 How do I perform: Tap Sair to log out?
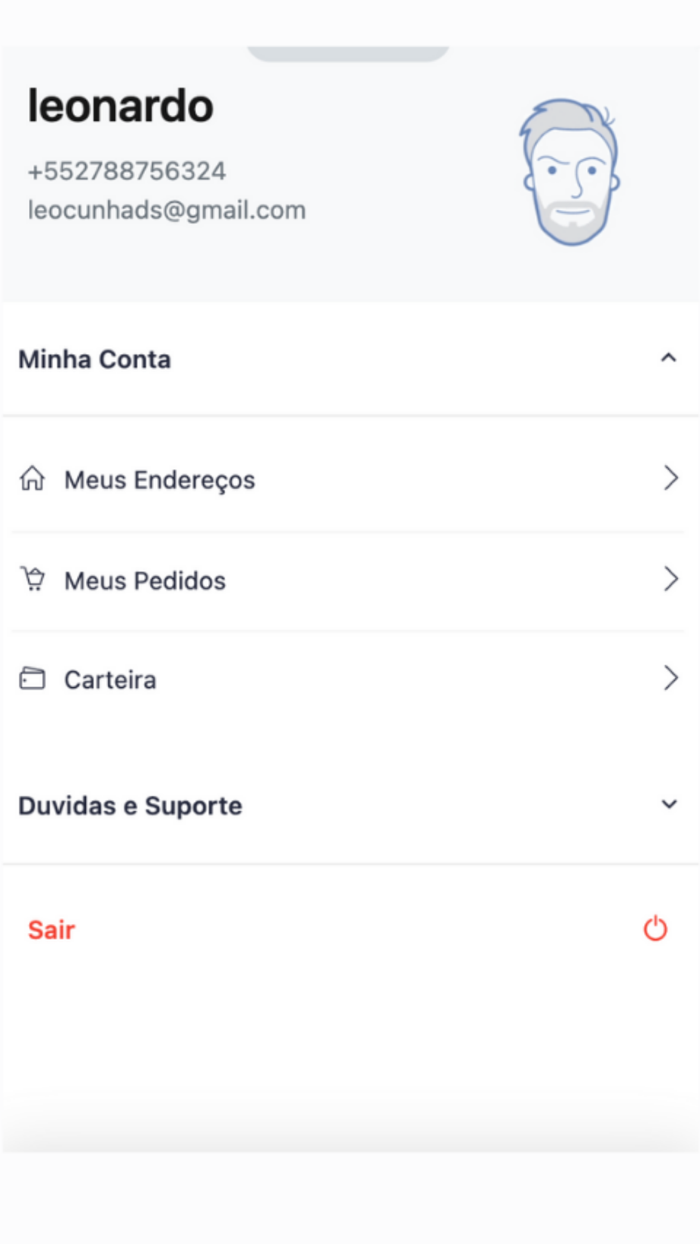(52, 930)
